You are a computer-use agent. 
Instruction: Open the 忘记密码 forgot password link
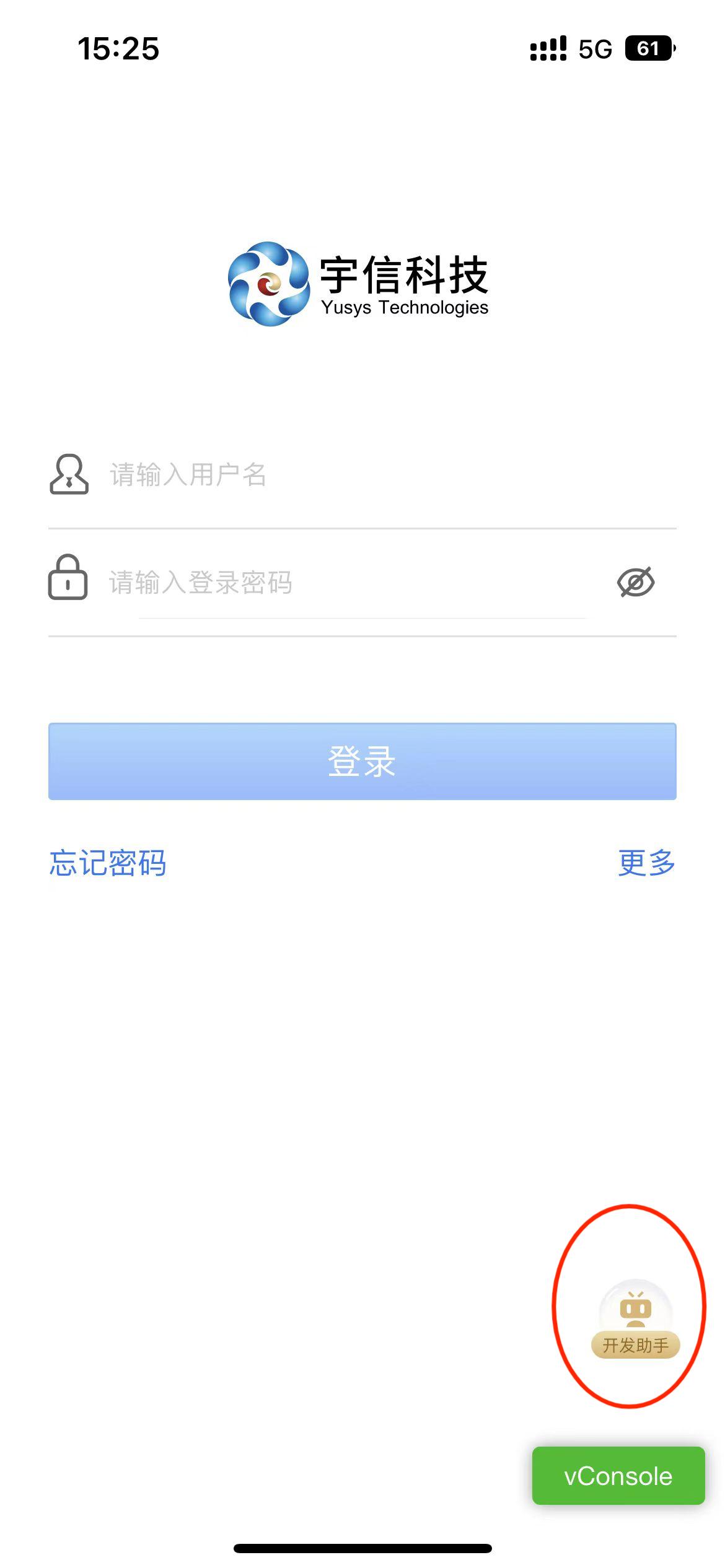[x=108, y=863]
